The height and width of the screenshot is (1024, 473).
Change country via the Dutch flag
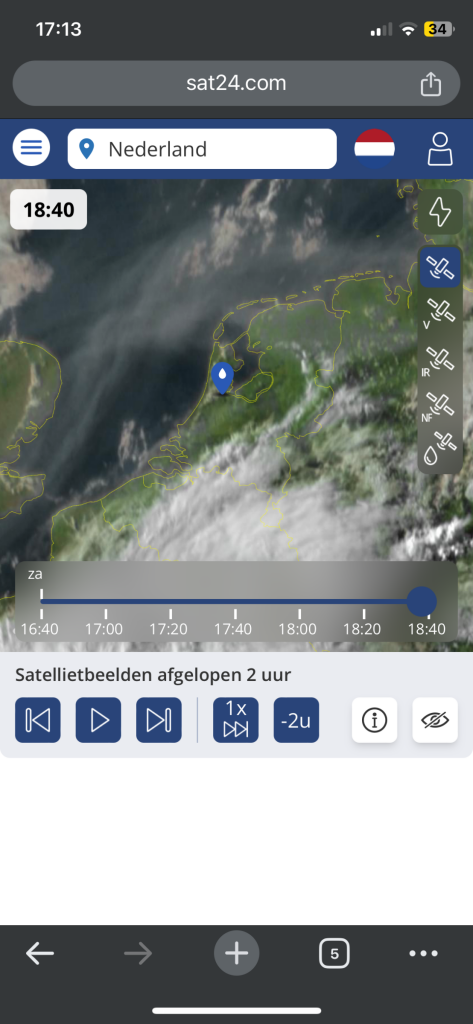pos(374,149)
